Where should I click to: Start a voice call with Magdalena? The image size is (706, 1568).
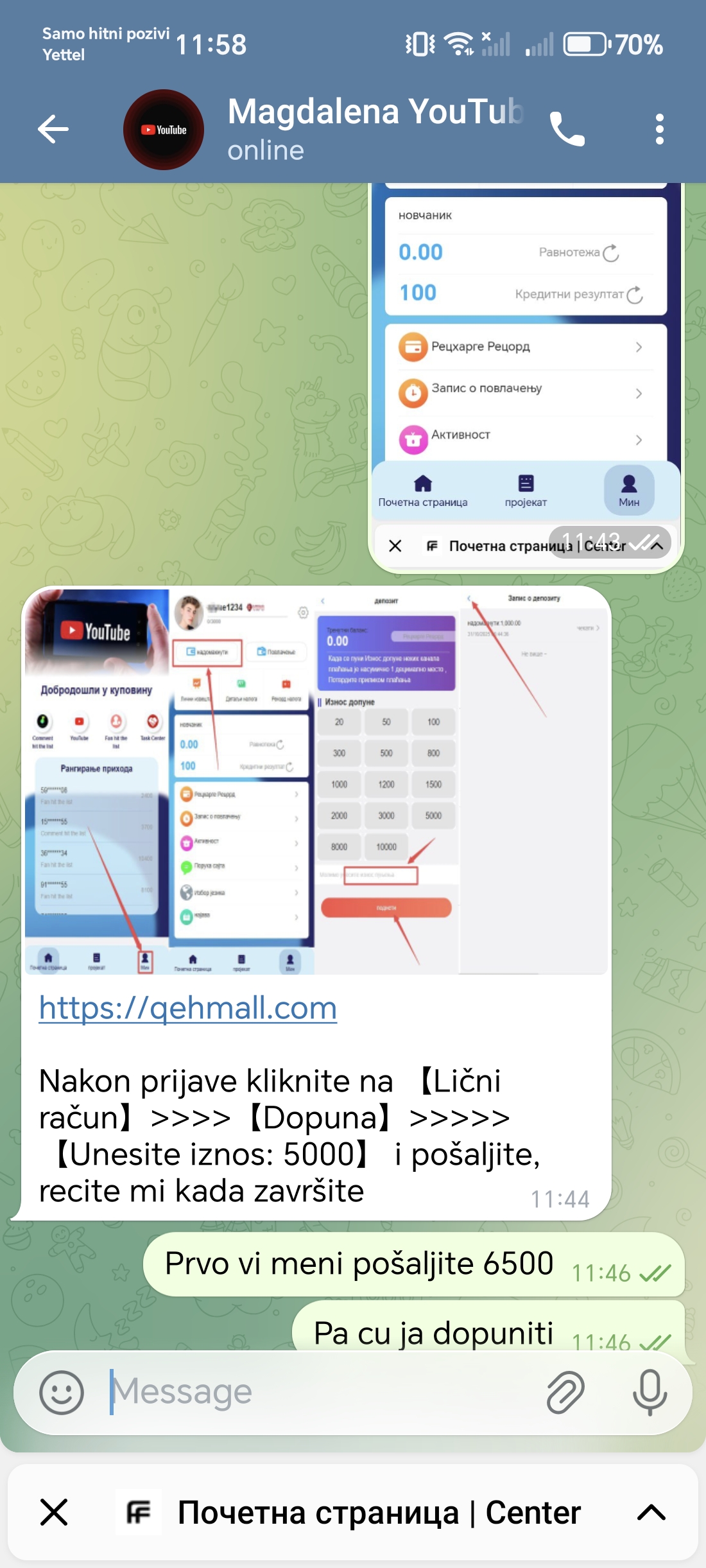click(x=567, y=130)
